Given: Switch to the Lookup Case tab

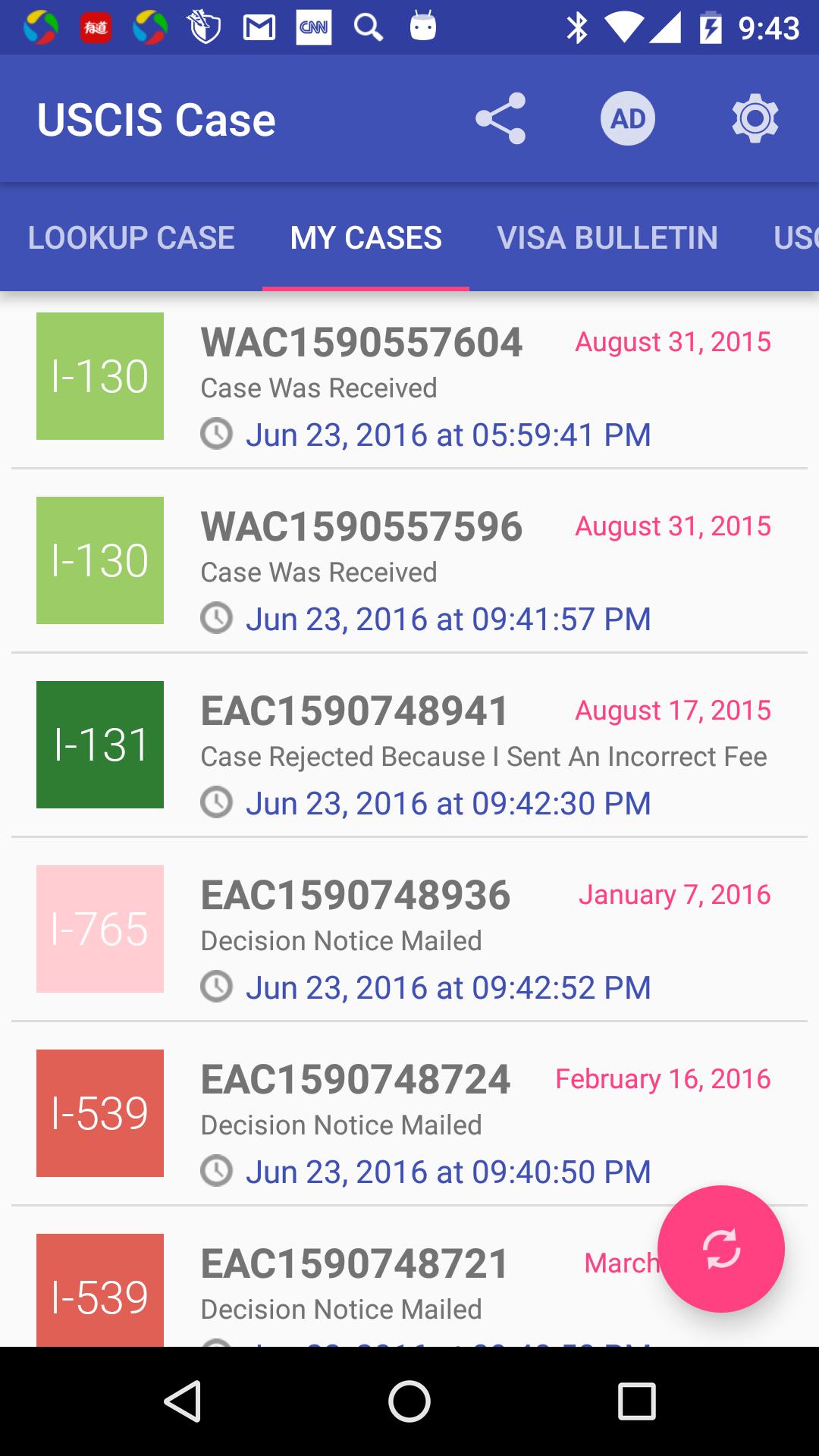Looking at the screenshot, I should pyautogui.click(x=131, y=238).
